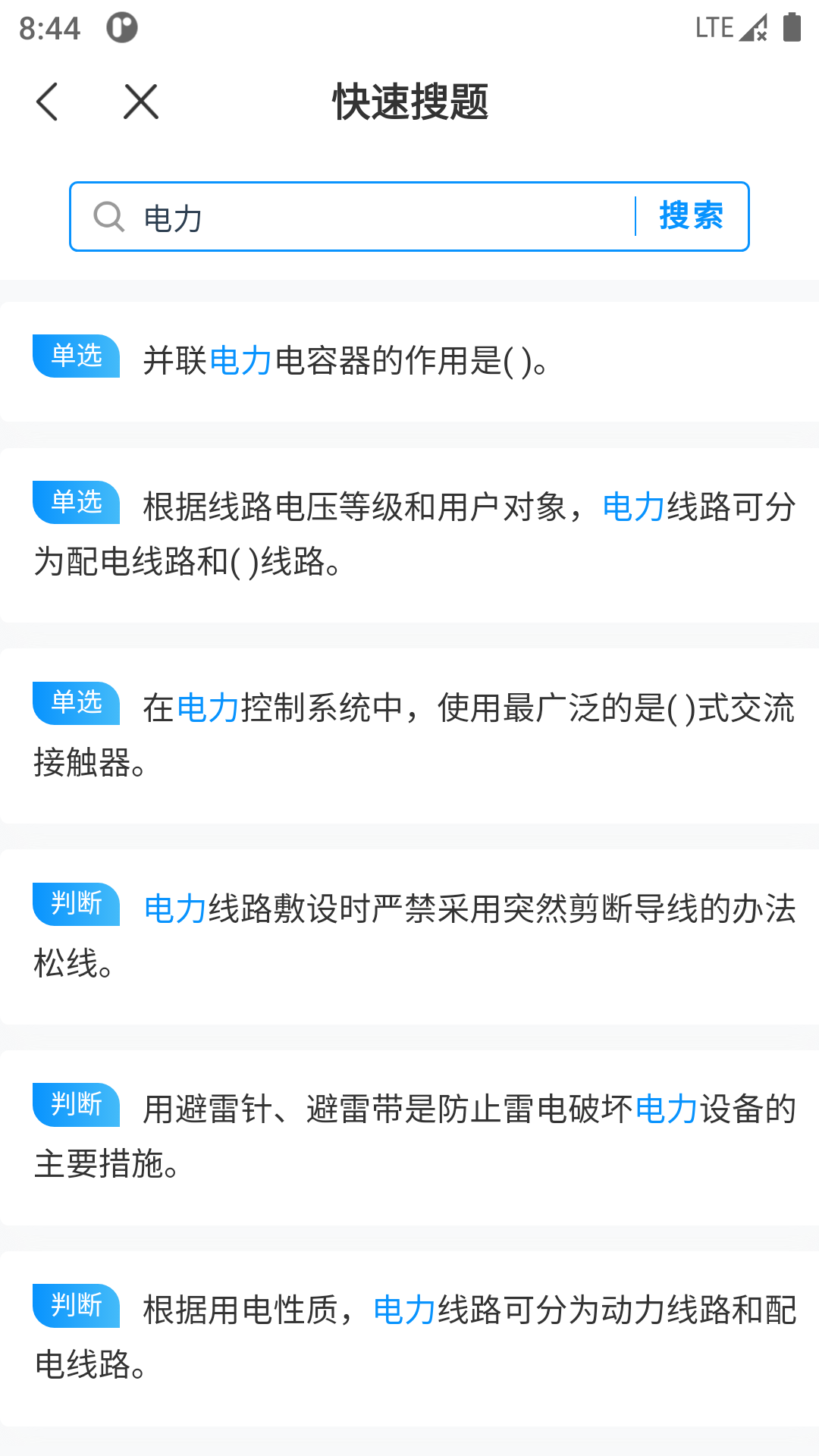View 判断 question on 突然剪断导线

[409, 936]
